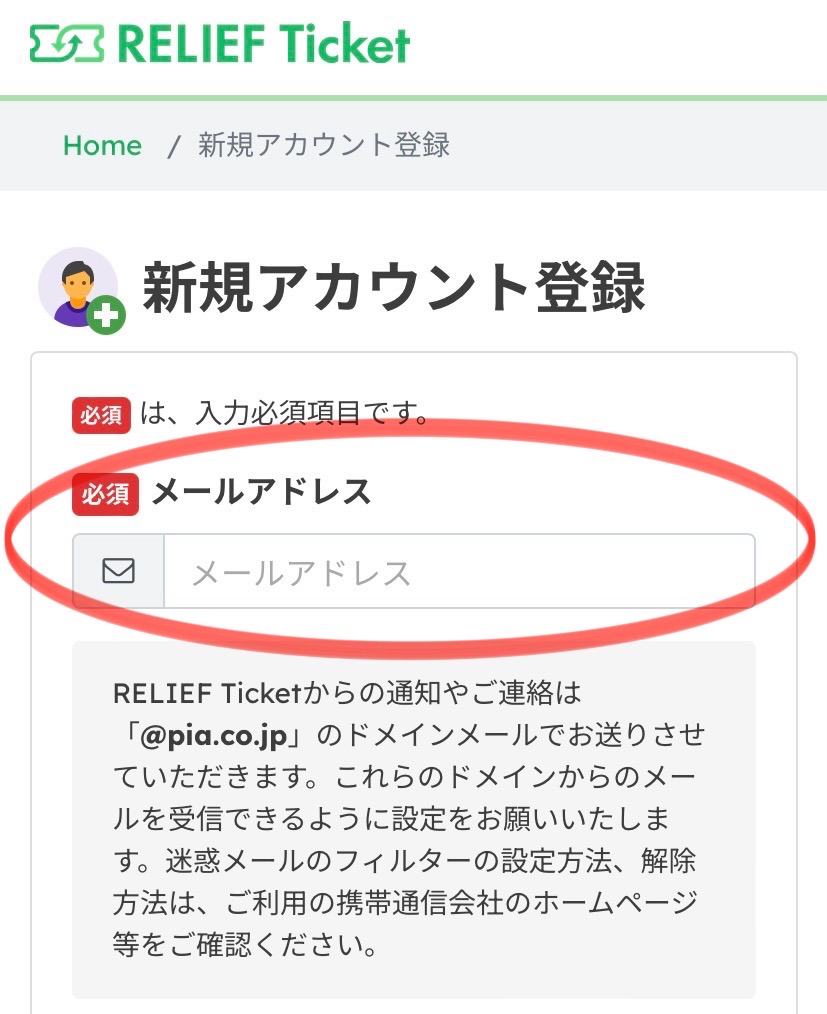Tap the Home breadcrumb link

point(102,146)
